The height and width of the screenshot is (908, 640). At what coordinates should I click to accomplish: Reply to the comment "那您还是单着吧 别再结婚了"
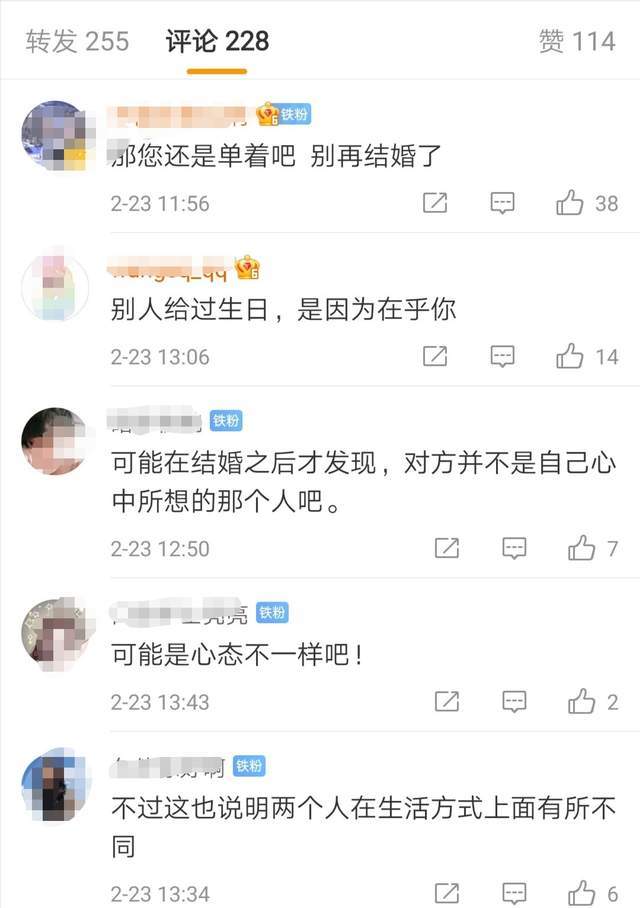click(502, 203)
